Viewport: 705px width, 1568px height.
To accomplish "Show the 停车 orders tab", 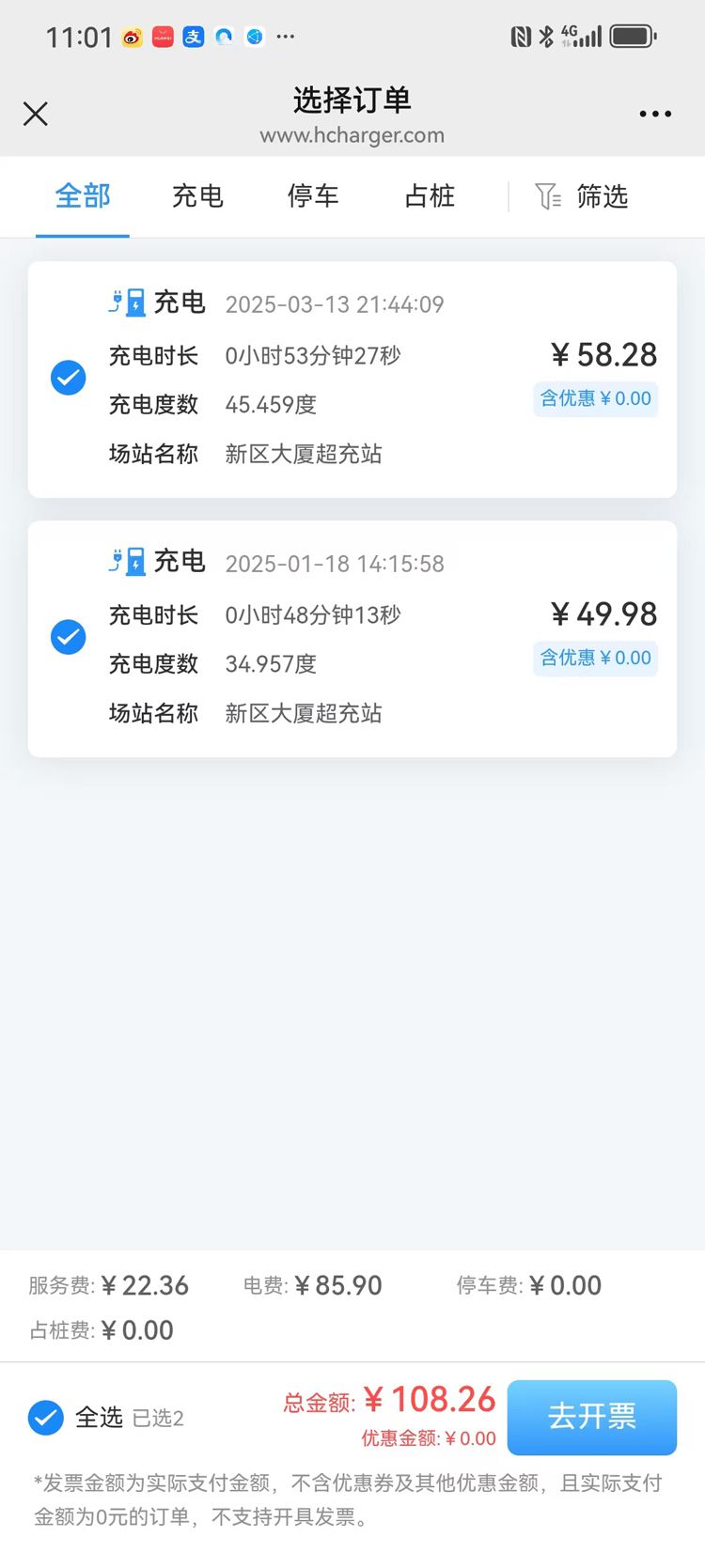I will tap(313, 196).
